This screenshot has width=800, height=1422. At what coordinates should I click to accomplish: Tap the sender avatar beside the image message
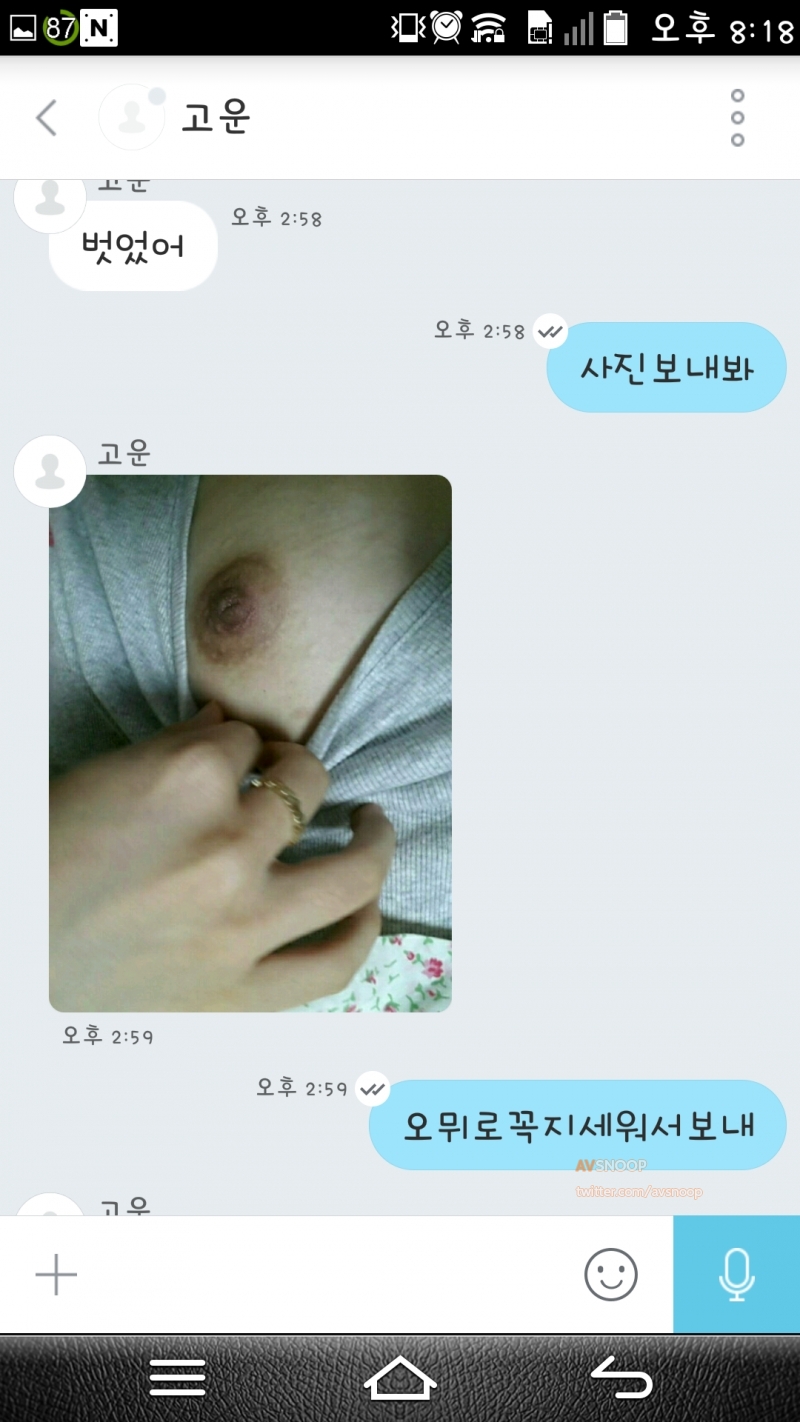click(x=50, y=471)
